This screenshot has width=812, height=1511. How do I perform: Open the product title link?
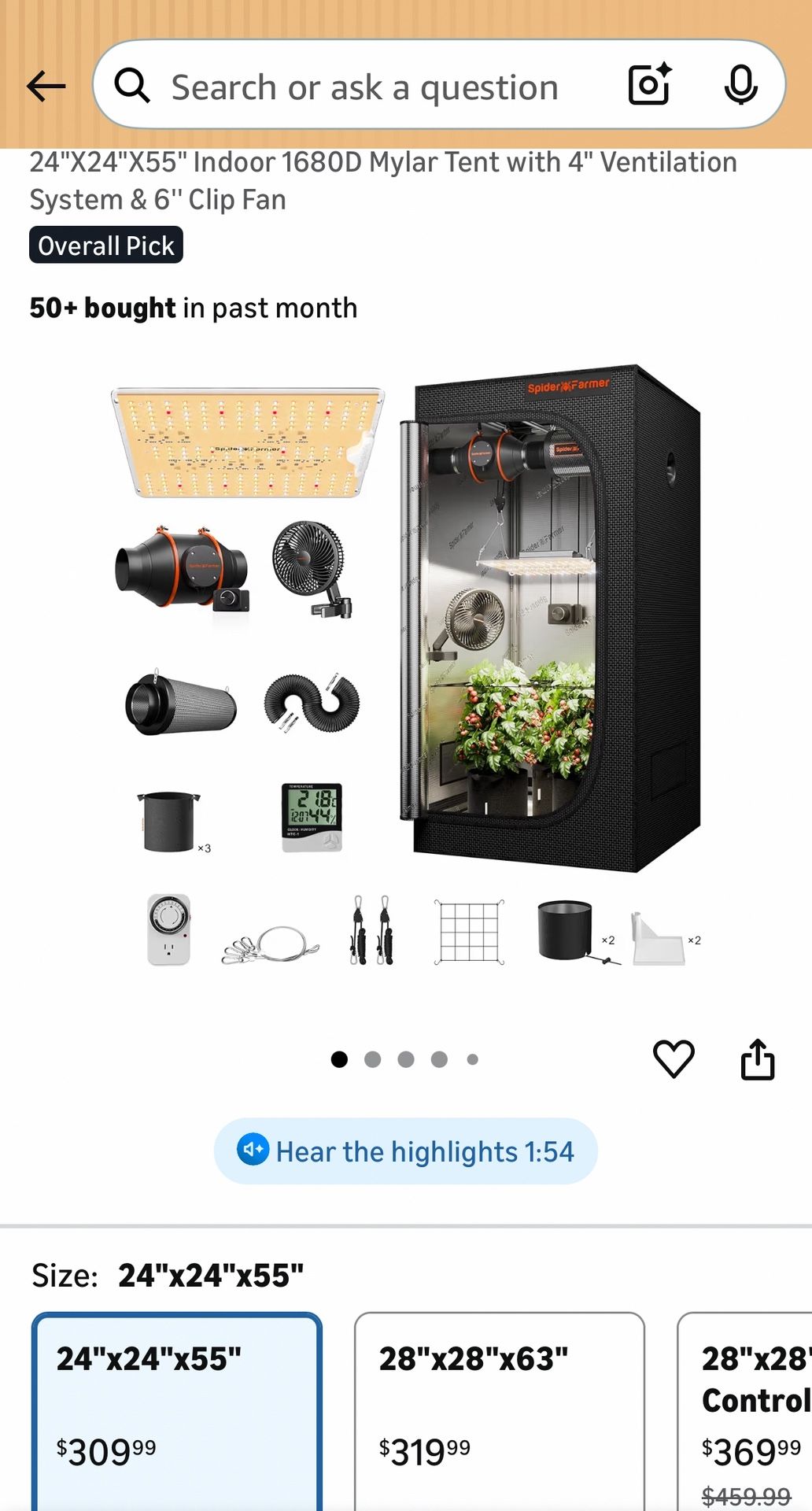tap(383, 180)
